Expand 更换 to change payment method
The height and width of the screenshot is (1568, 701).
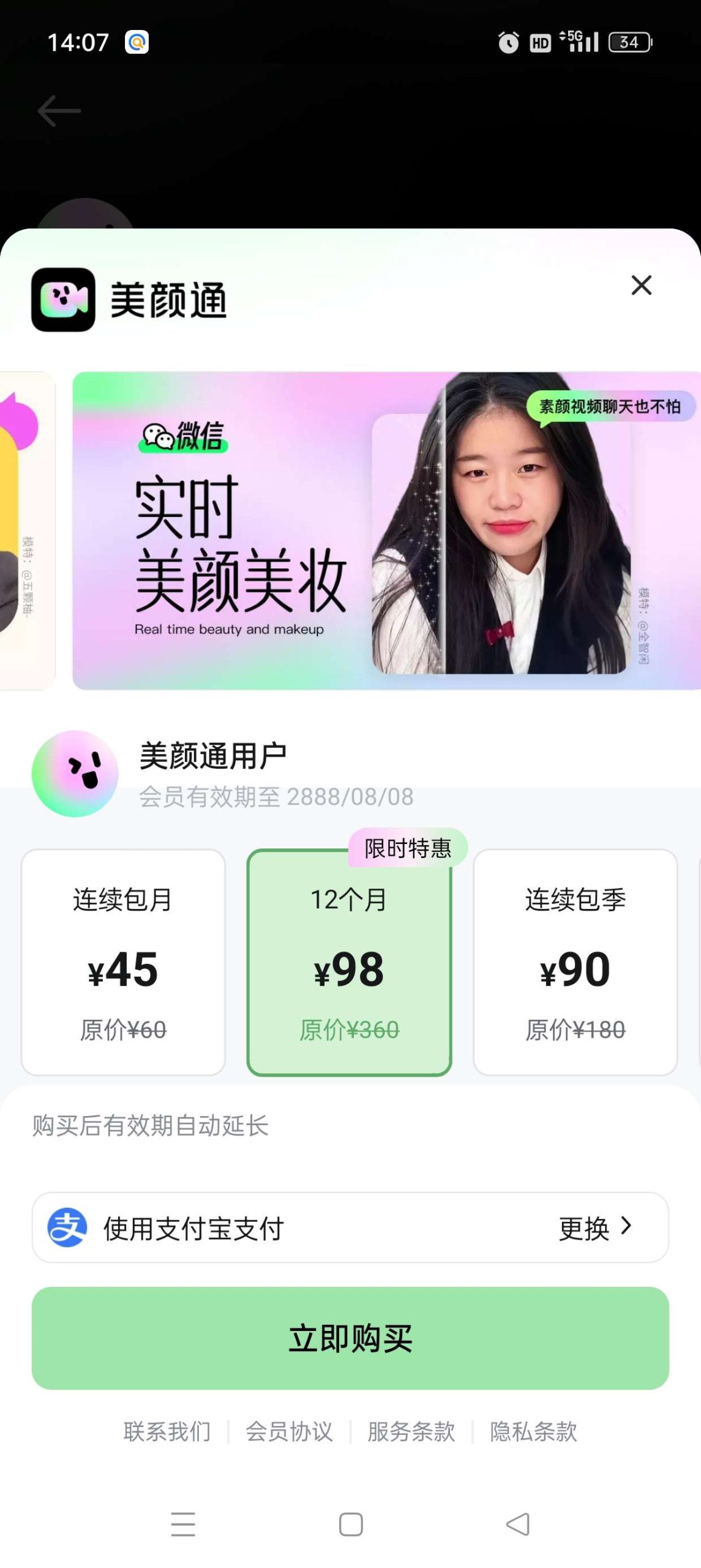click(593, 1227)
